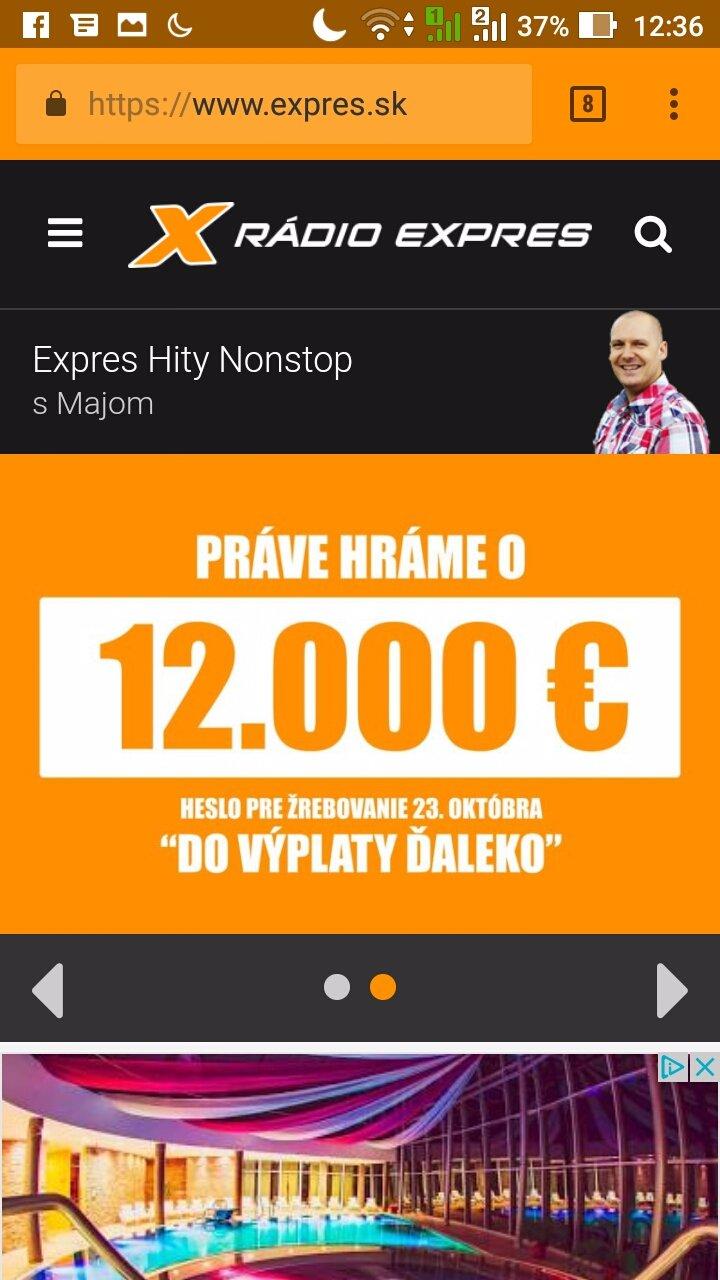
Task: Open the site search magnifier
Action: pos(653,235)
